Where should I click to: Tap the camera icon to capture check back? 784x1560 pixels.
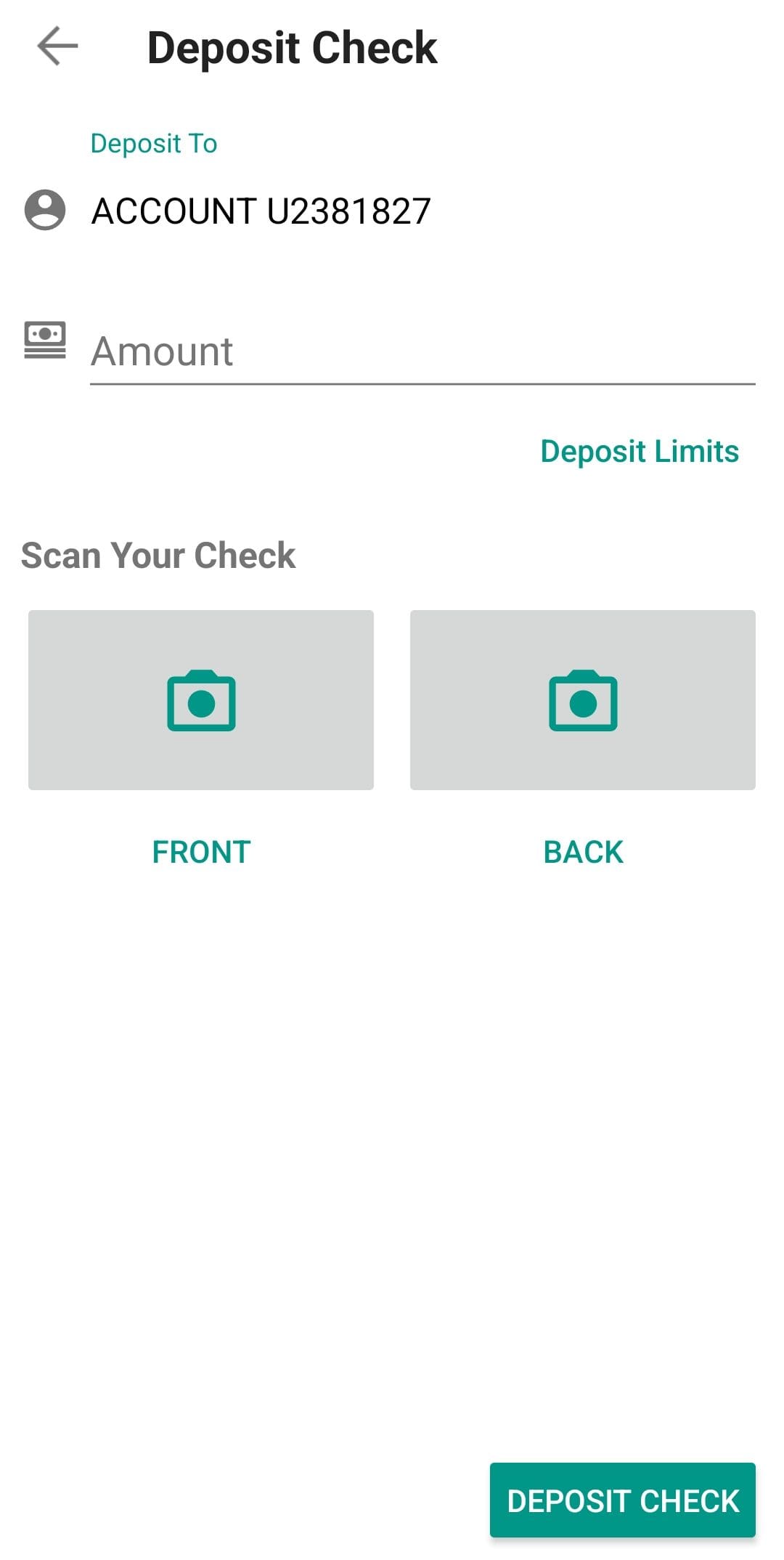(x=583, y=701)
